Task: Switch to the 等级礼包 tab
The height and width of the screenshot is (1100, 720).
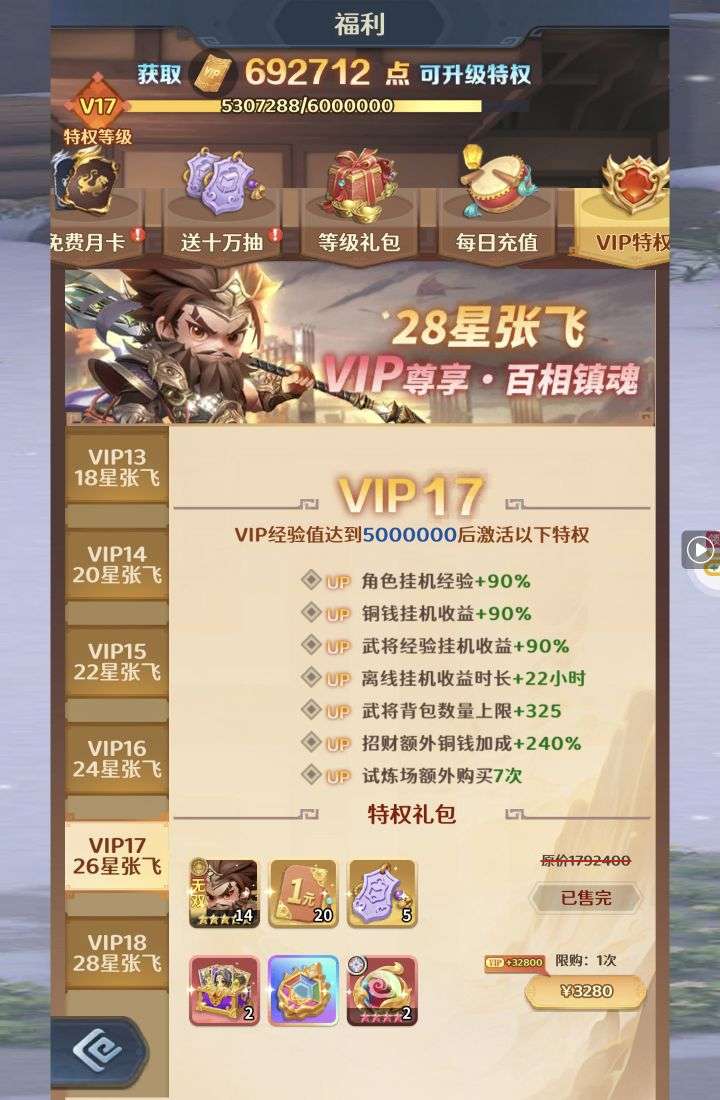Action: click(359, 215)
